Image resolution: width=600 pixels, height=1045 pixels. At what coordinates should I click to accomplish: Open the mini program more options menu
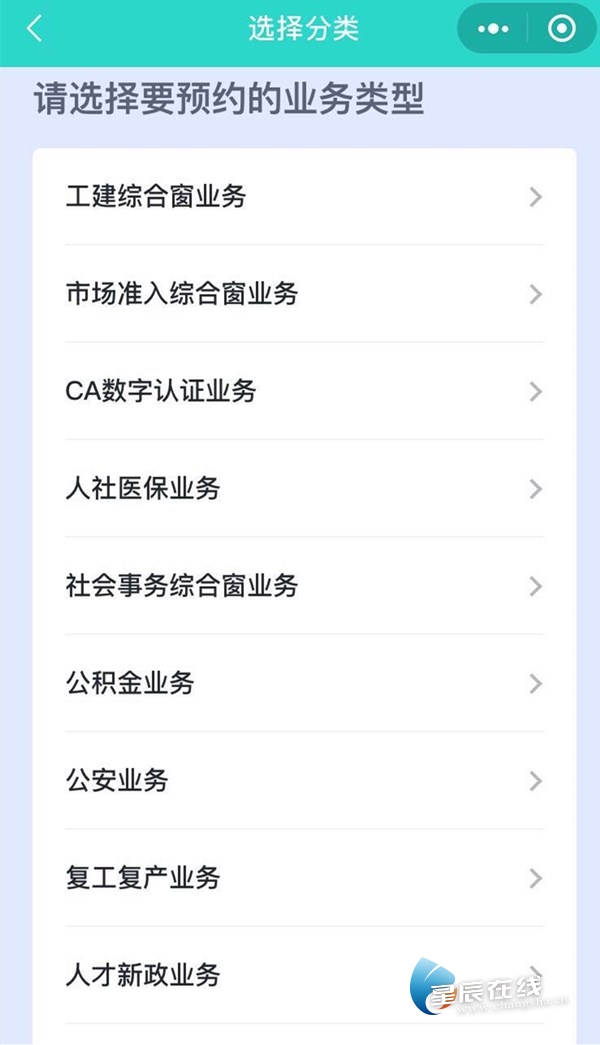point(493,30)
